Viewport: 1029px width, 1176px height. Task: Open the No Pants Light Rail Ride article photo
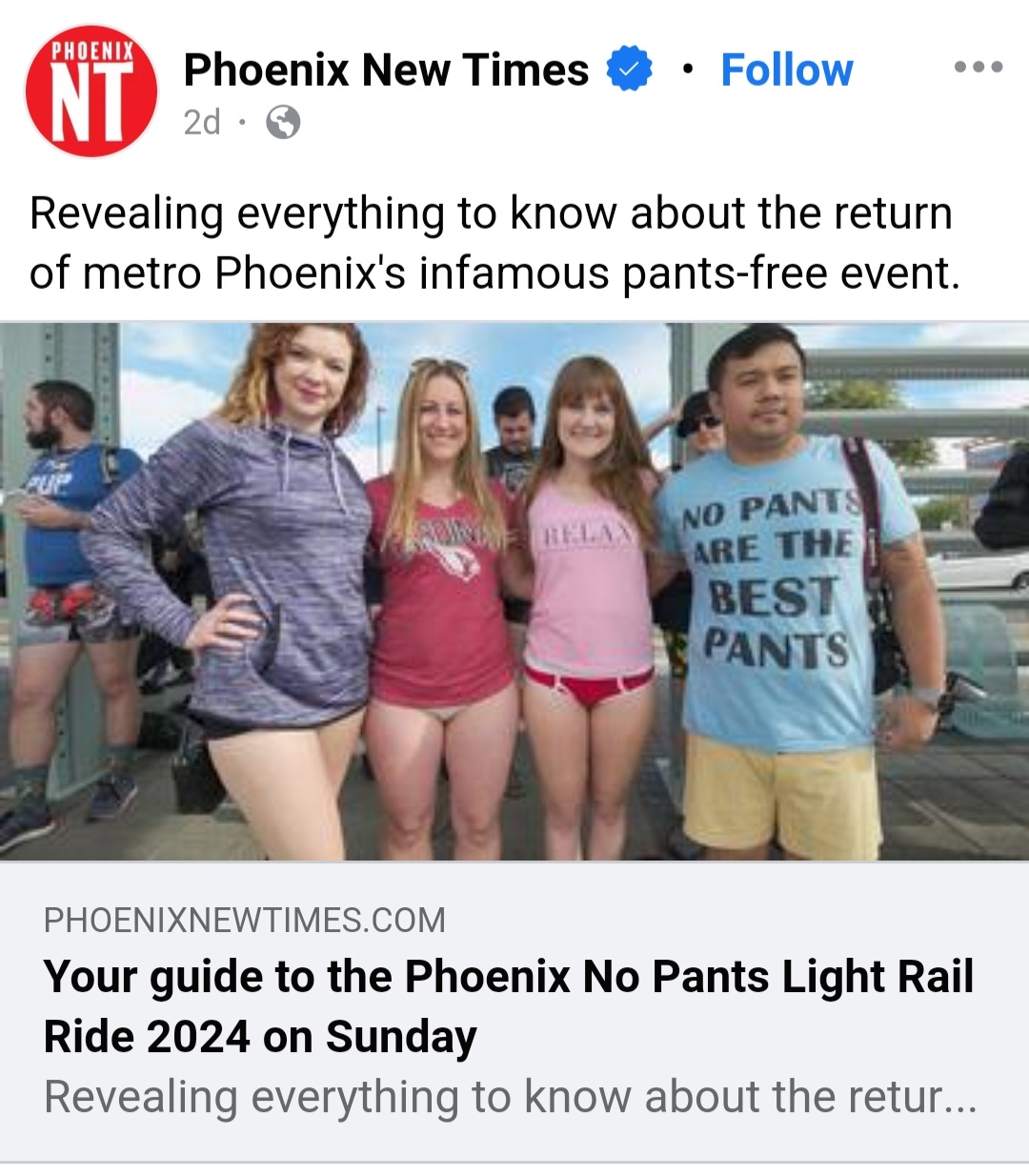pos(514,591)
